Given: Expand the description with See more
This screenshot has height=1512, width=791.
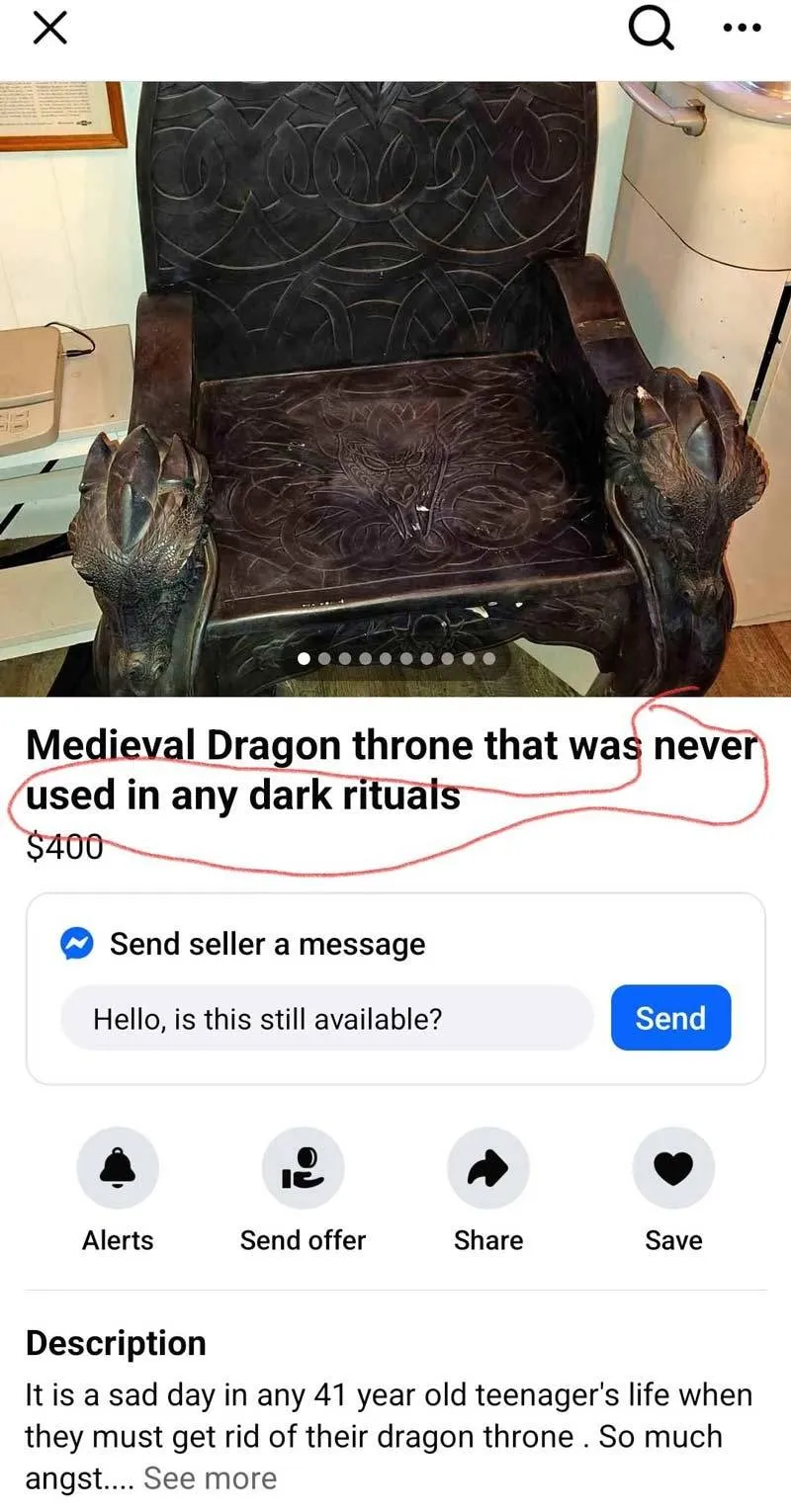Looking at the screenshot, I should [210, 1478].
